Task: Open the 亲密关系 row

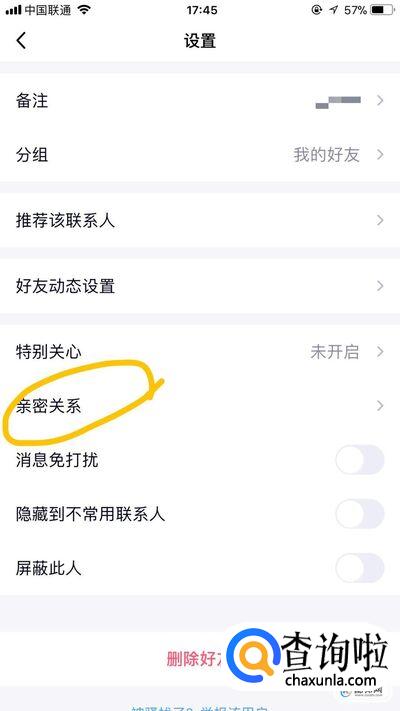Action: tap(200, 406)
